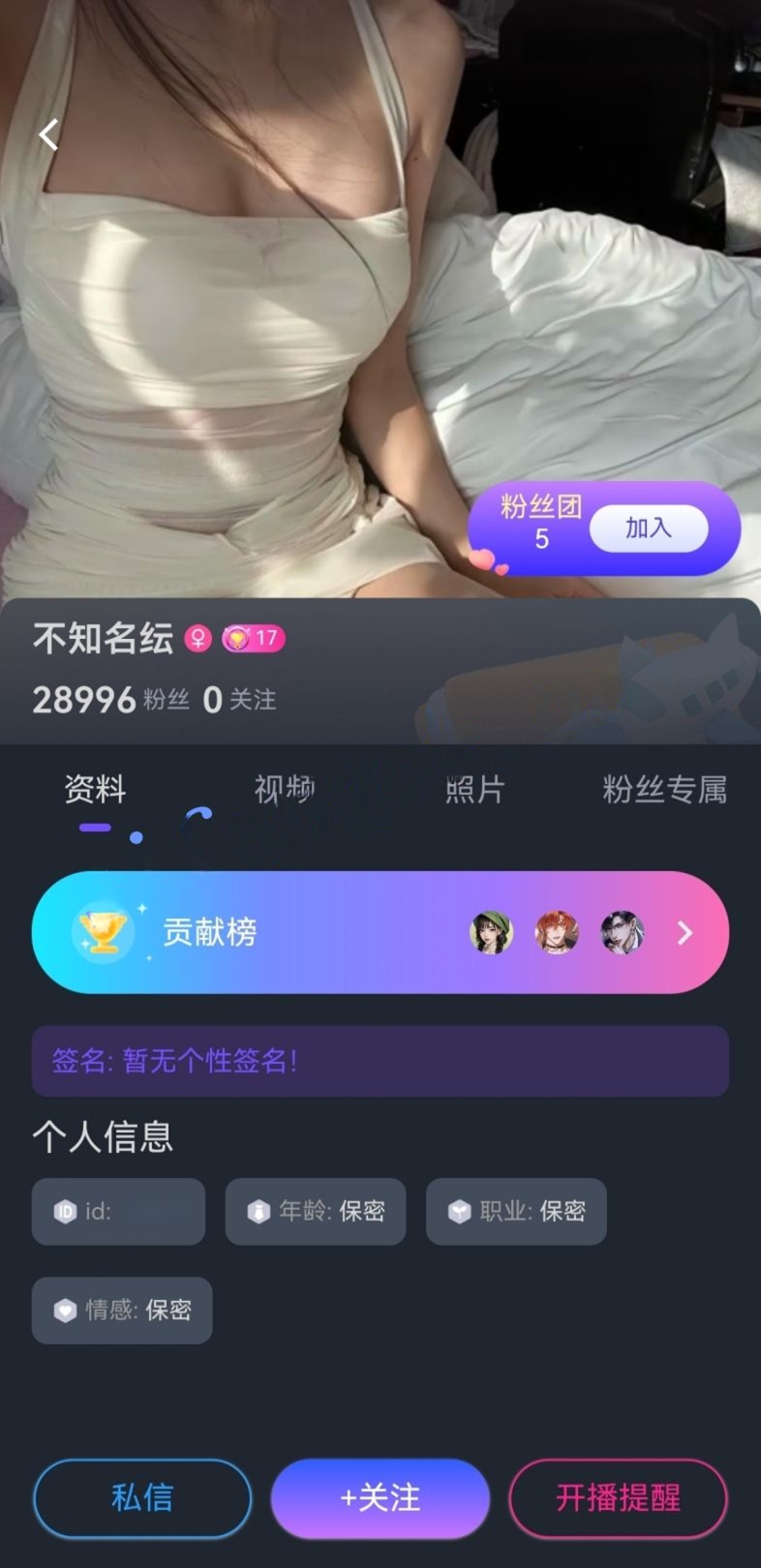Click the 私信 button

(141, 1498)
